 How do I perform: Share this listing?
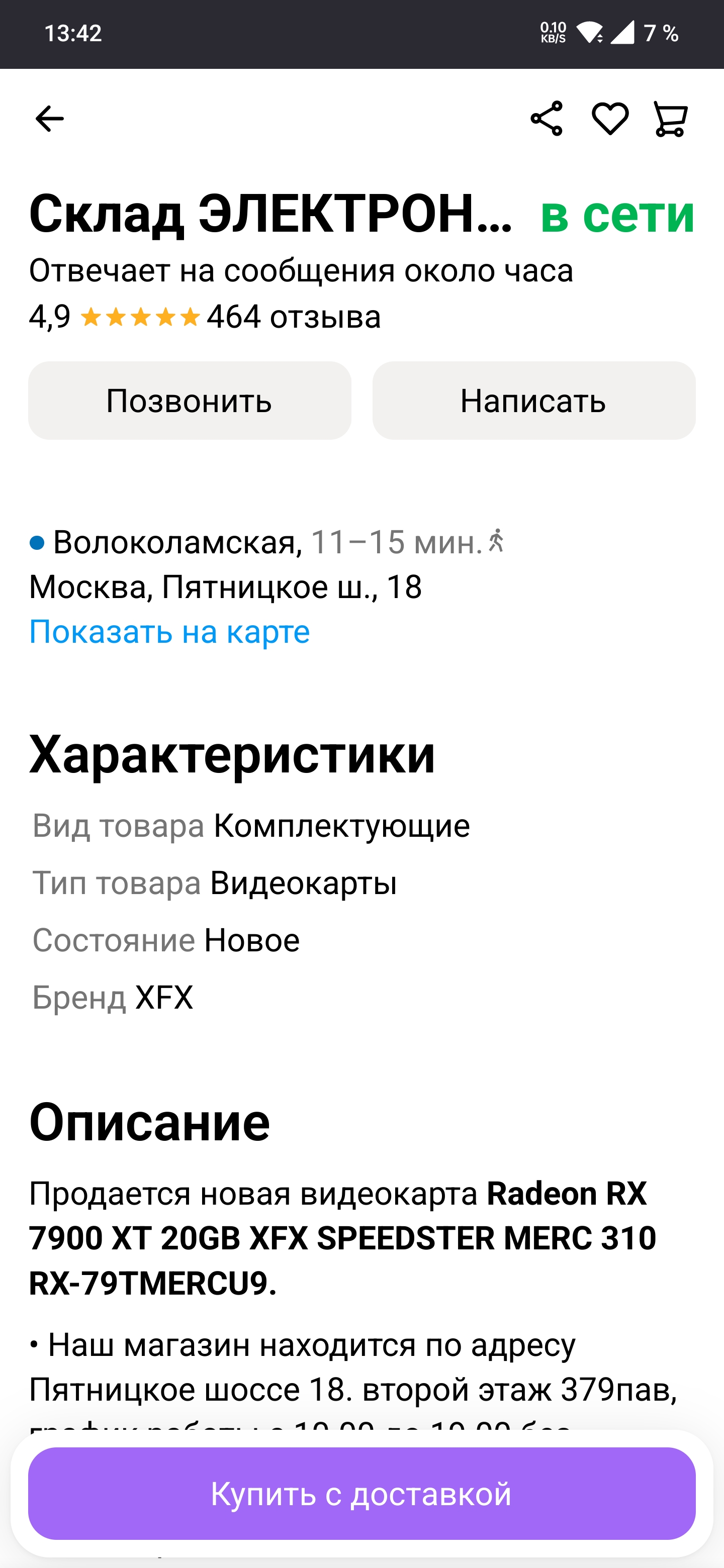546,119
